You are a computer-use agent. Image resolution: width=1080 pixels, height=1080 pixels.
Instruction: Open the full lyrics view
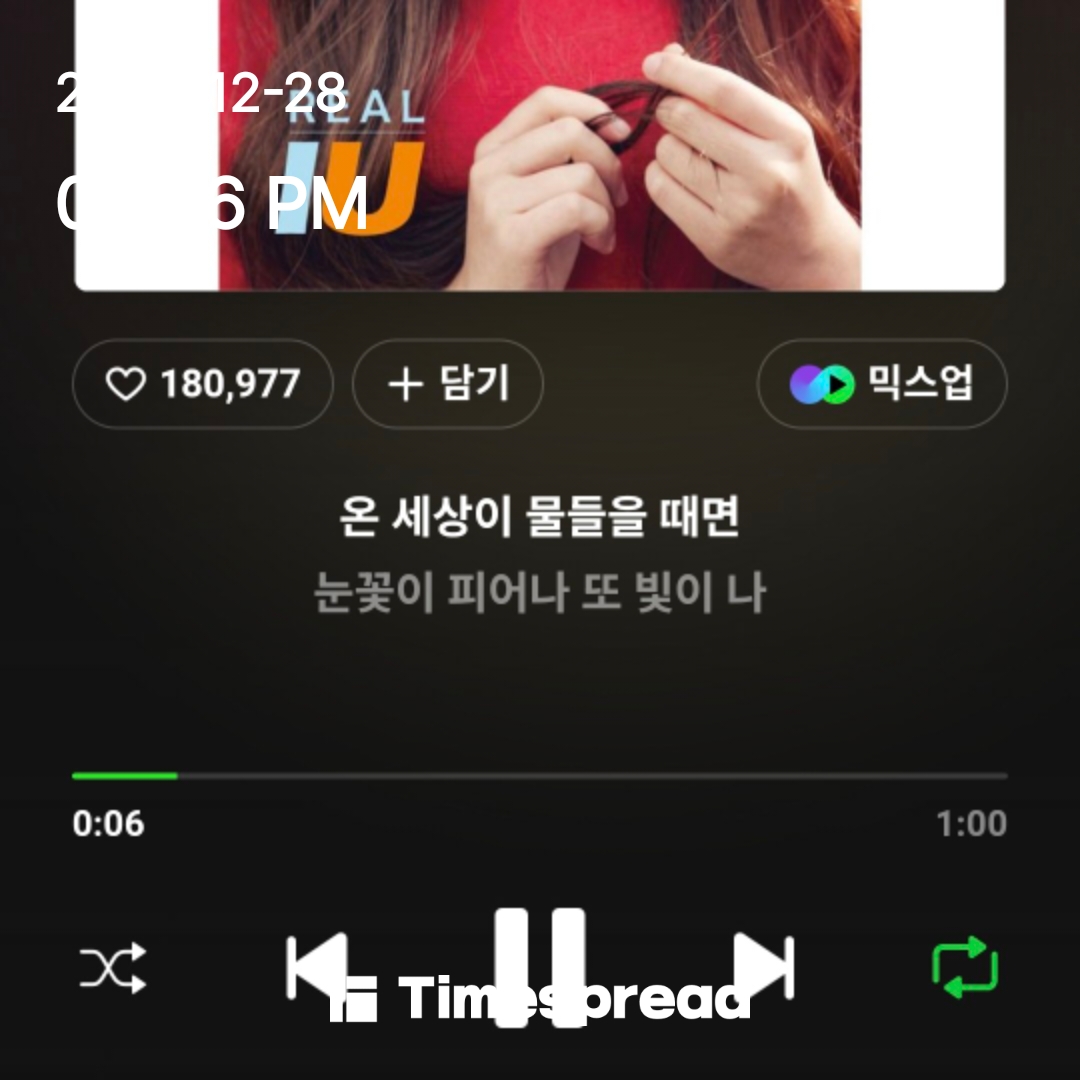(x=539, y=556)
